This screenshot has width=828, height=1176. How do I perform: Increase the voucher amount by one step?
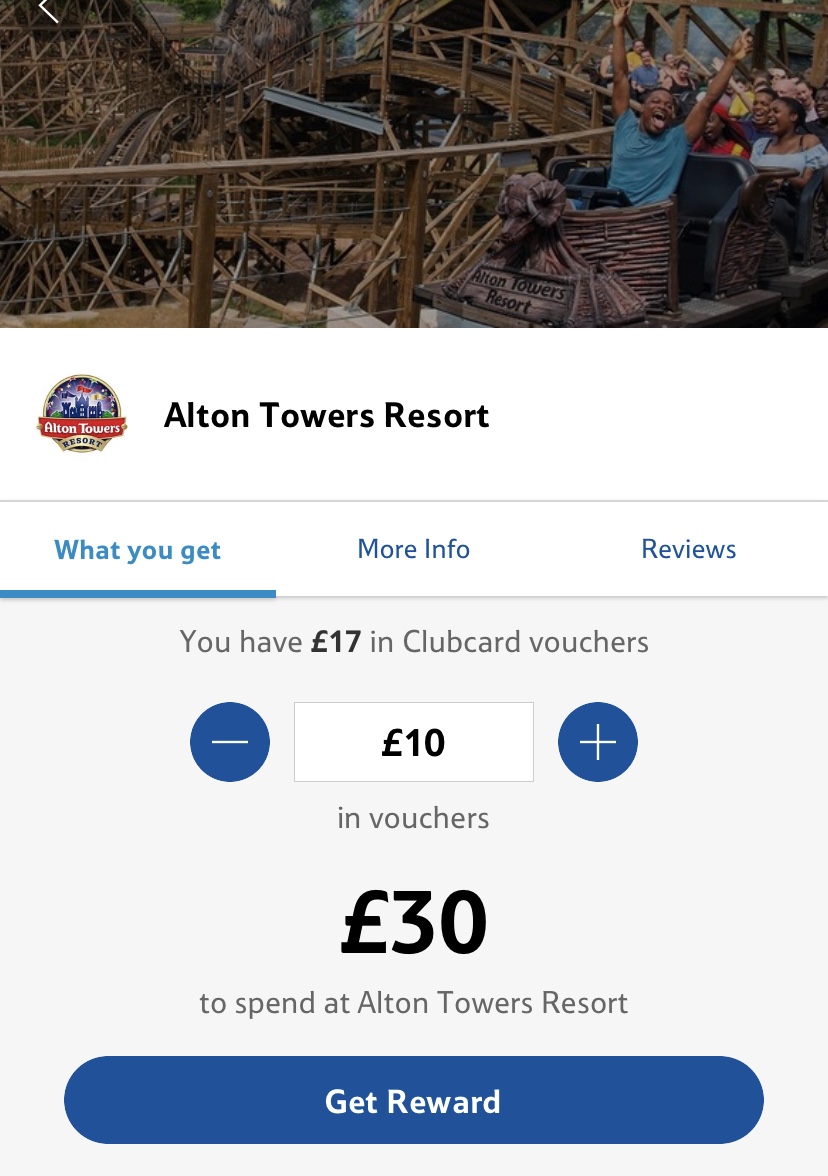[x=597, y=741]
